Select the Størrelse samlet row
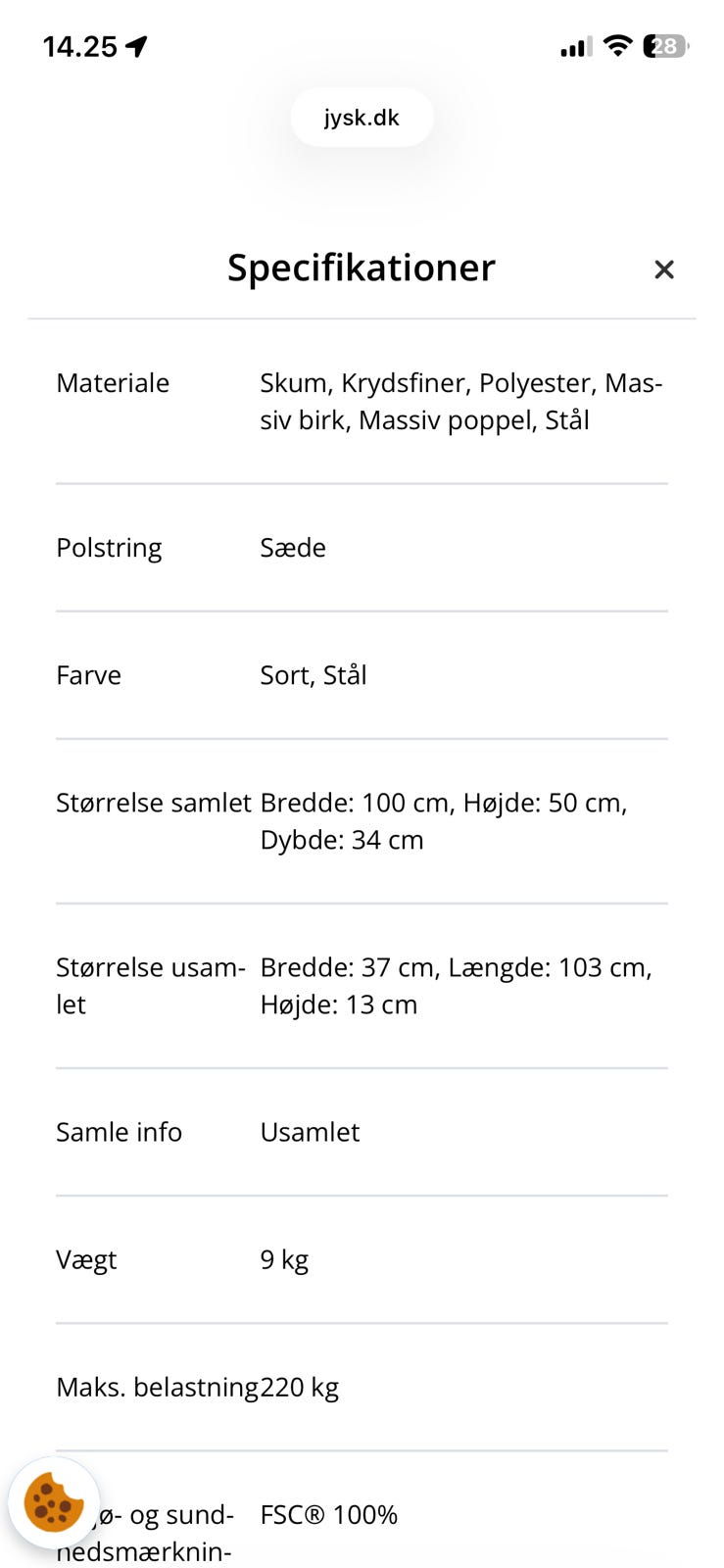Viewport: 724px width, 1568px height. tap(153, 803)
